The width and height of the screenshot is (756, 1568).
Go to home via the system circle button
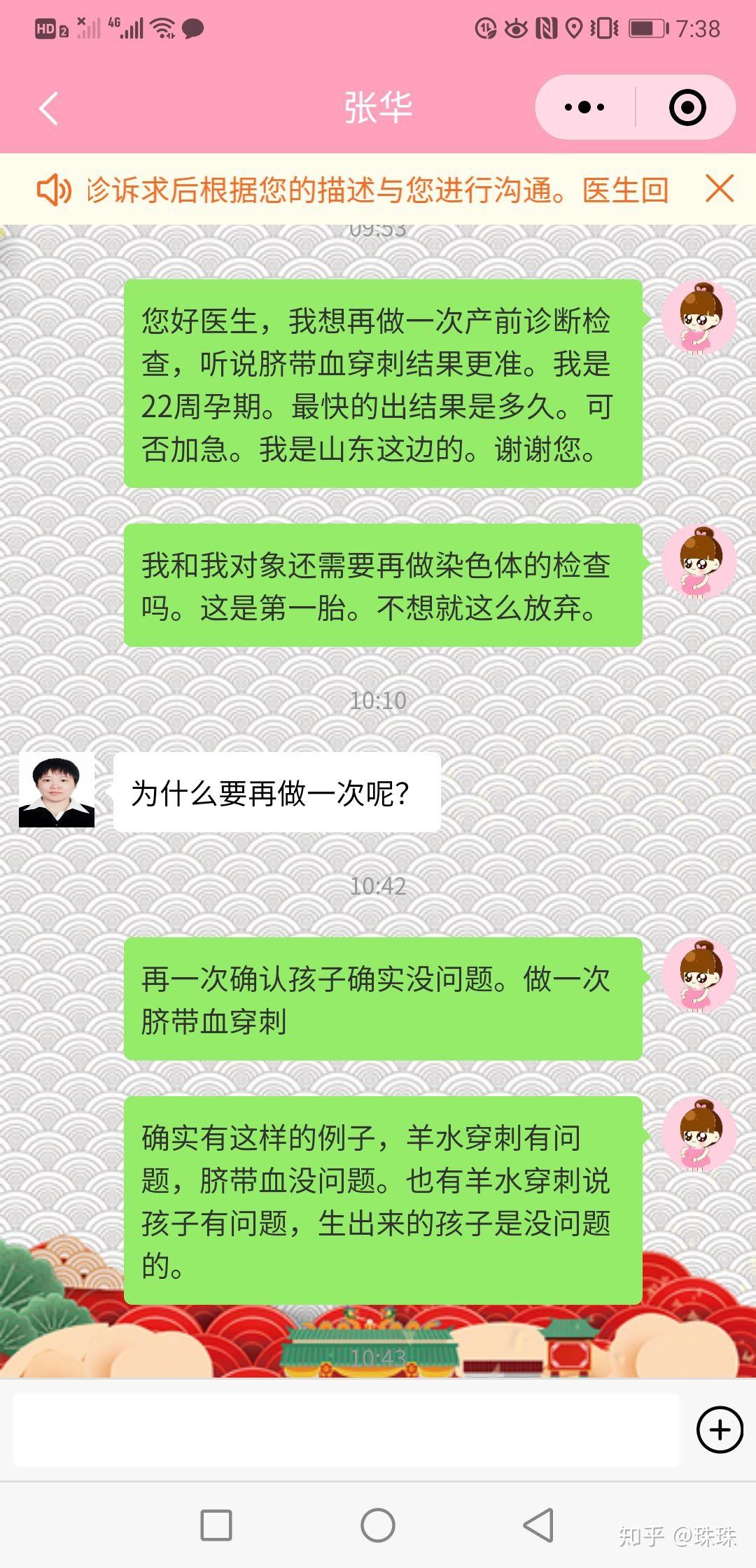tap(378, 1525)
